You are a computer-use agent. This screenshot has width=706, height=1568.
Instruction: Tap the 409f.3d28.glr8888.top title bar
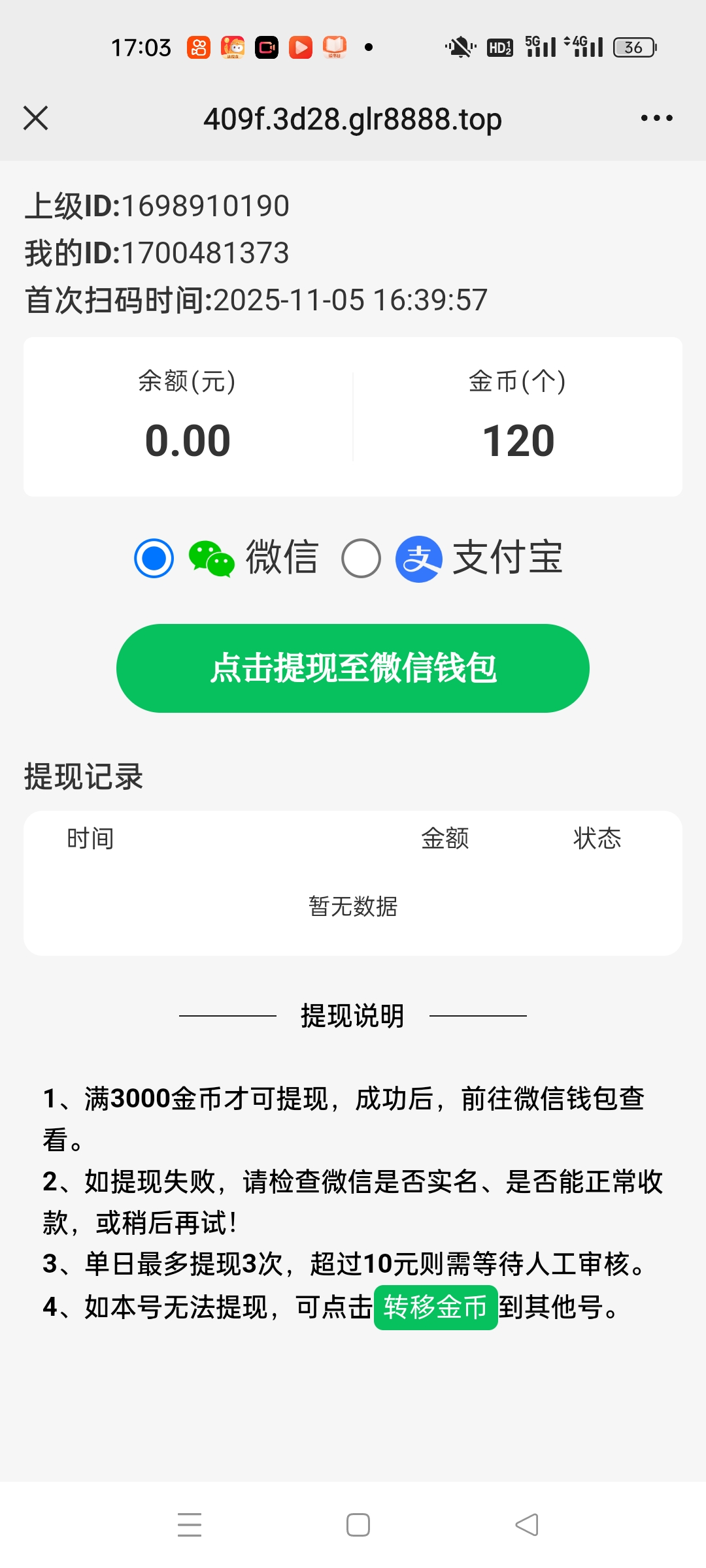(x=353, y=118)
